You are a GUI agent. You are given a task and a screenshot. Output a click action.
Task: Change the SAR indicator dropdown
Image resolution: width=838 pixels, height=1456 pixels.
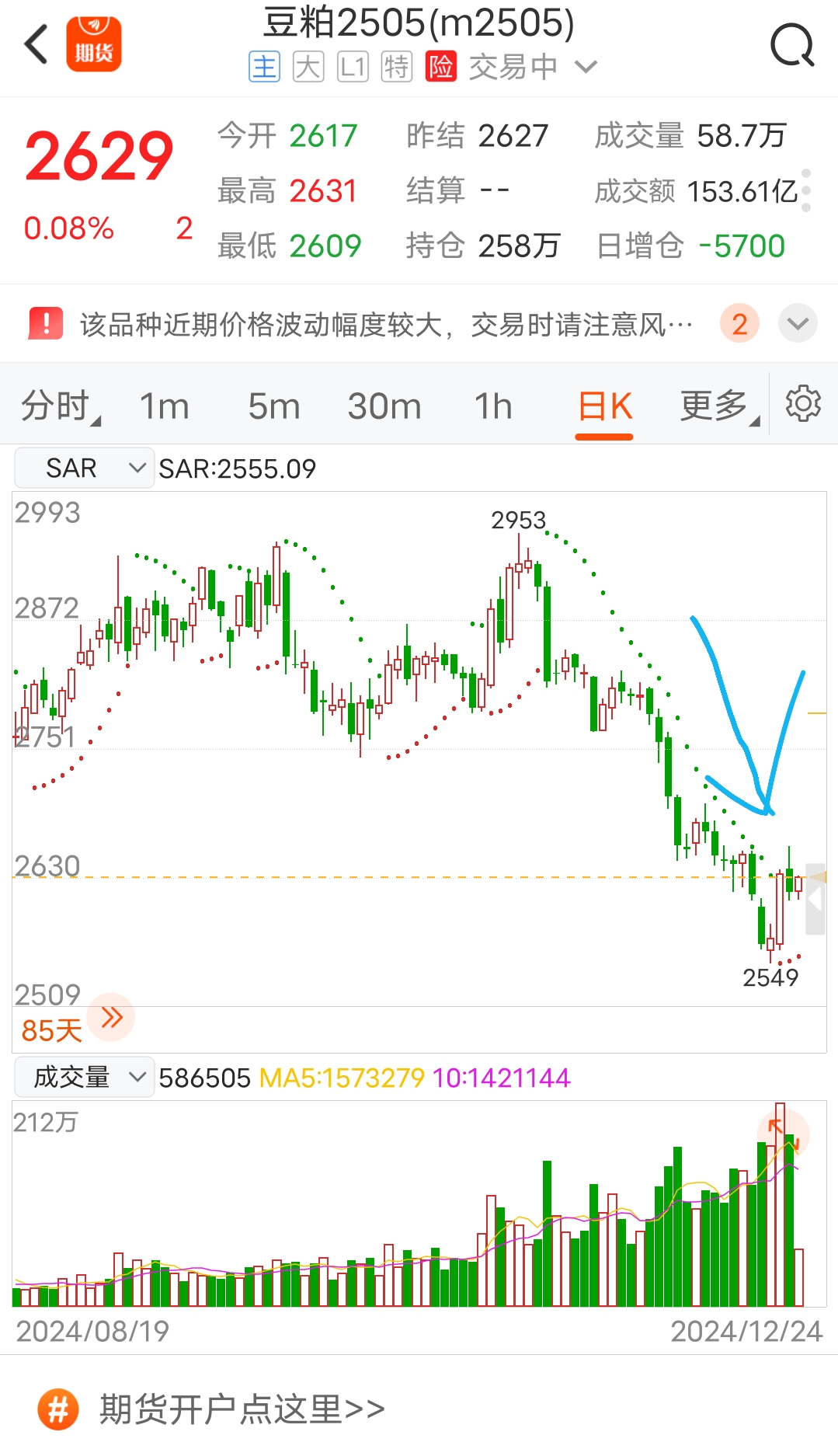click(84, 468)
